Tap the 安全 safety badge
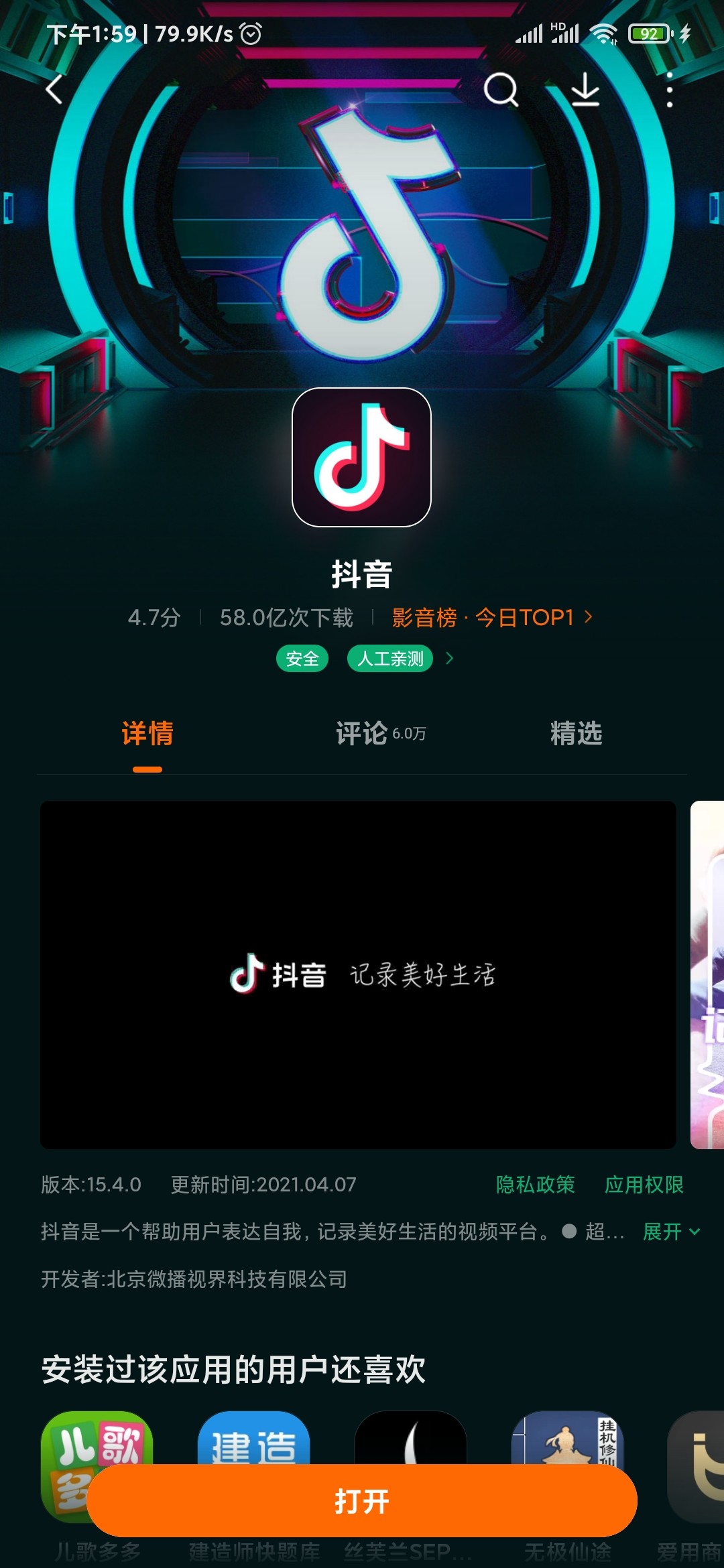Screen dimensions: 724x1568 tap(302, 659)
